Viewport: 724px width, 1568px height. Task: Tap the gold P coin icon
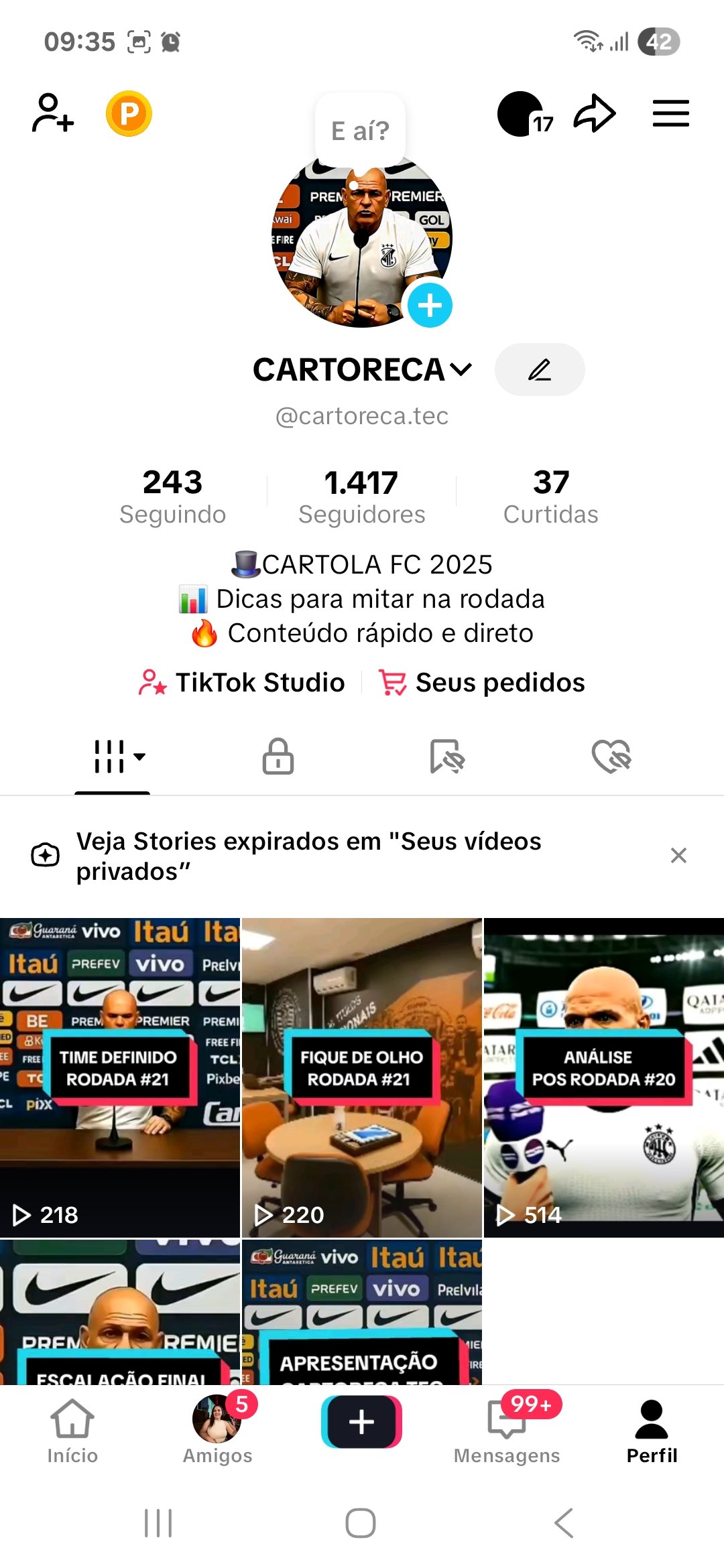[129, 113]
